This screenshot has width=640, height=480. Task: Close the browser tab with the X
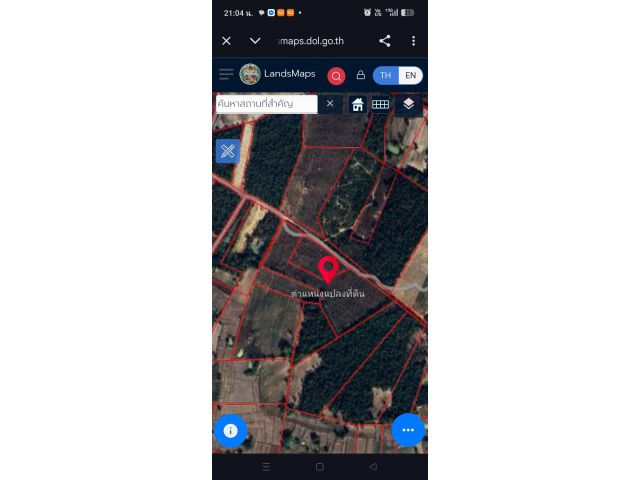point(227,41)
